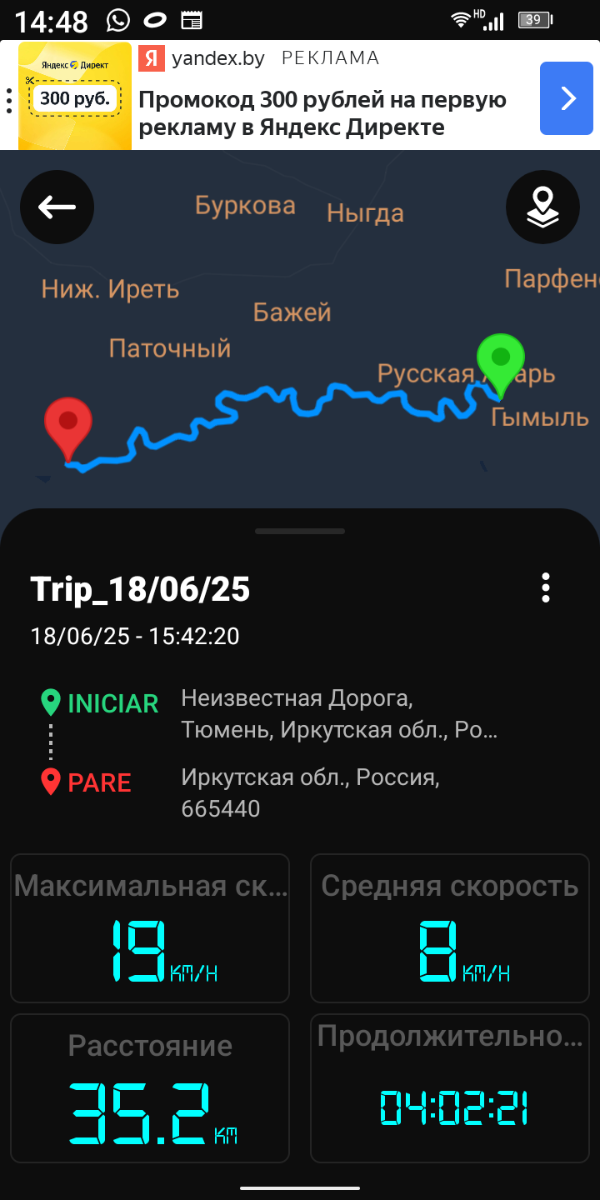Open the ad options three-dot icon
Image resolution: width=600 pixels, height=1200 pixels.
coord(9,99)
